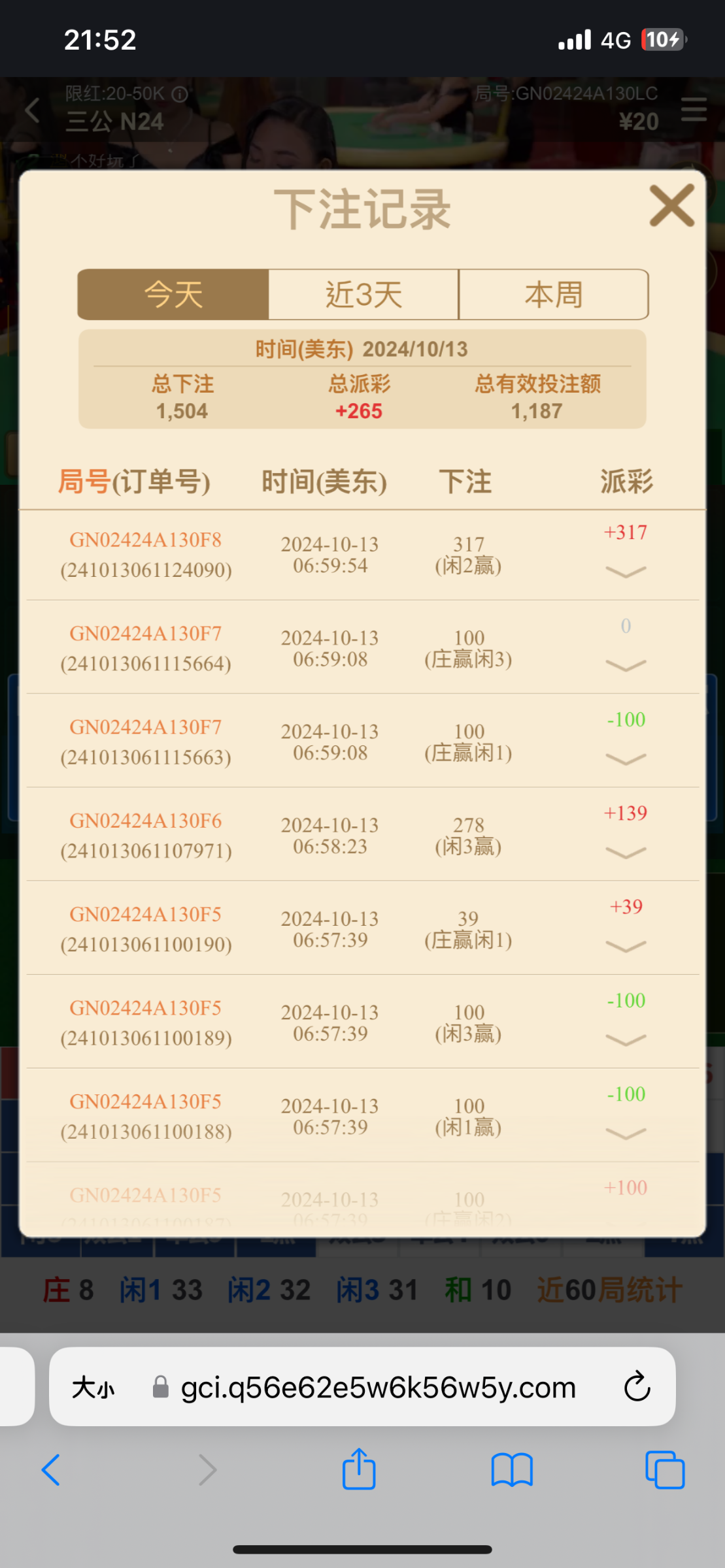
Task: Go back in Safari browser
Action: pyautogui.click(x=51, y=1471)
